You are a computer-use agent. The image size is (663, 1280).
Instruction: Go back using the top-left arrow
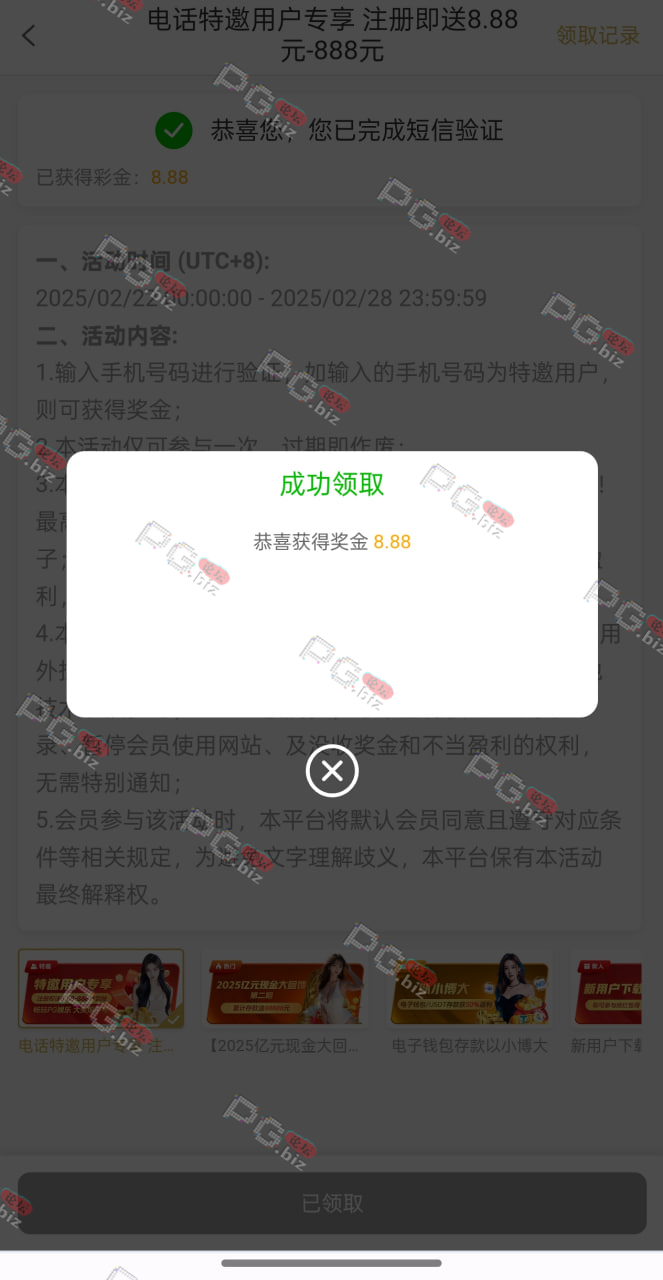pyautogui.click(x=29, y=36)
